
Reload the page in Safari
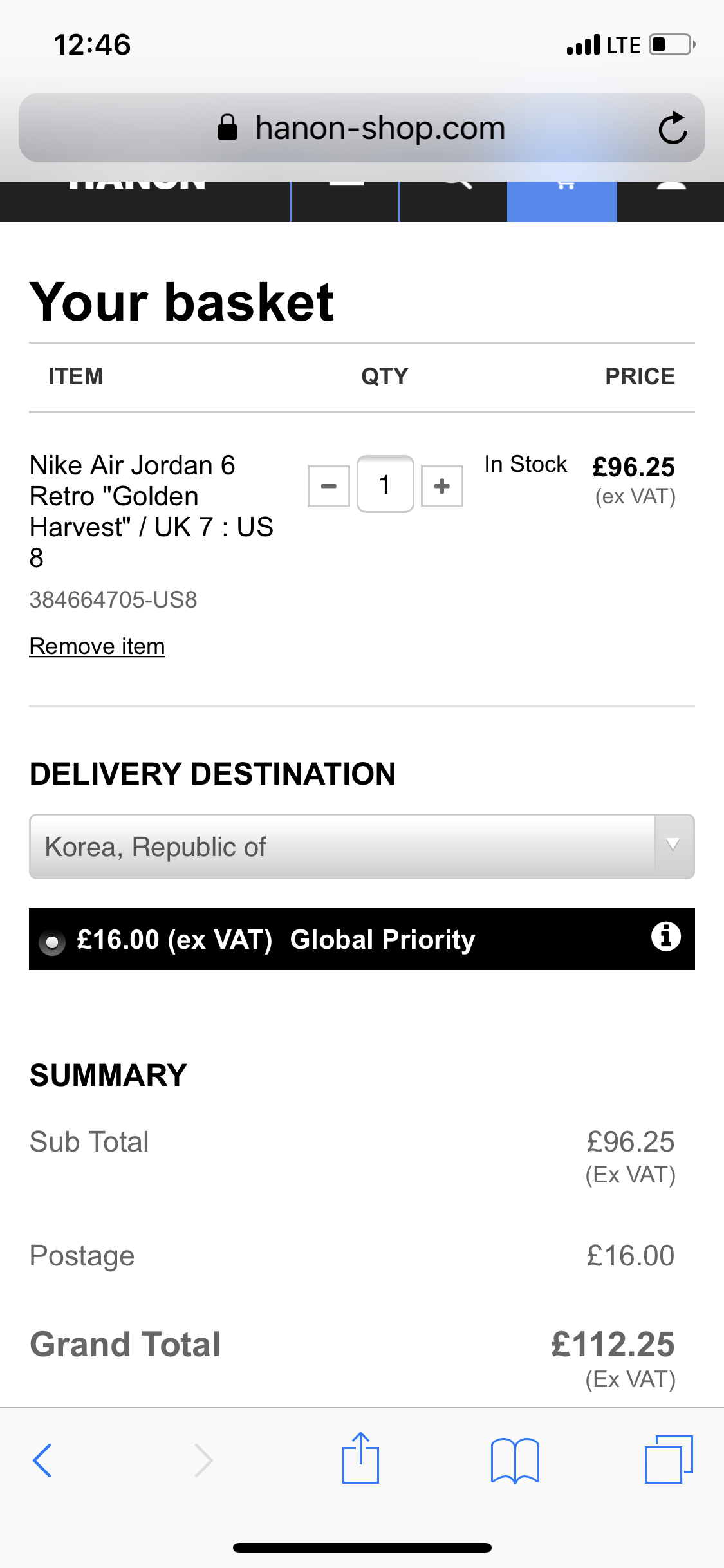pos(673,127)
